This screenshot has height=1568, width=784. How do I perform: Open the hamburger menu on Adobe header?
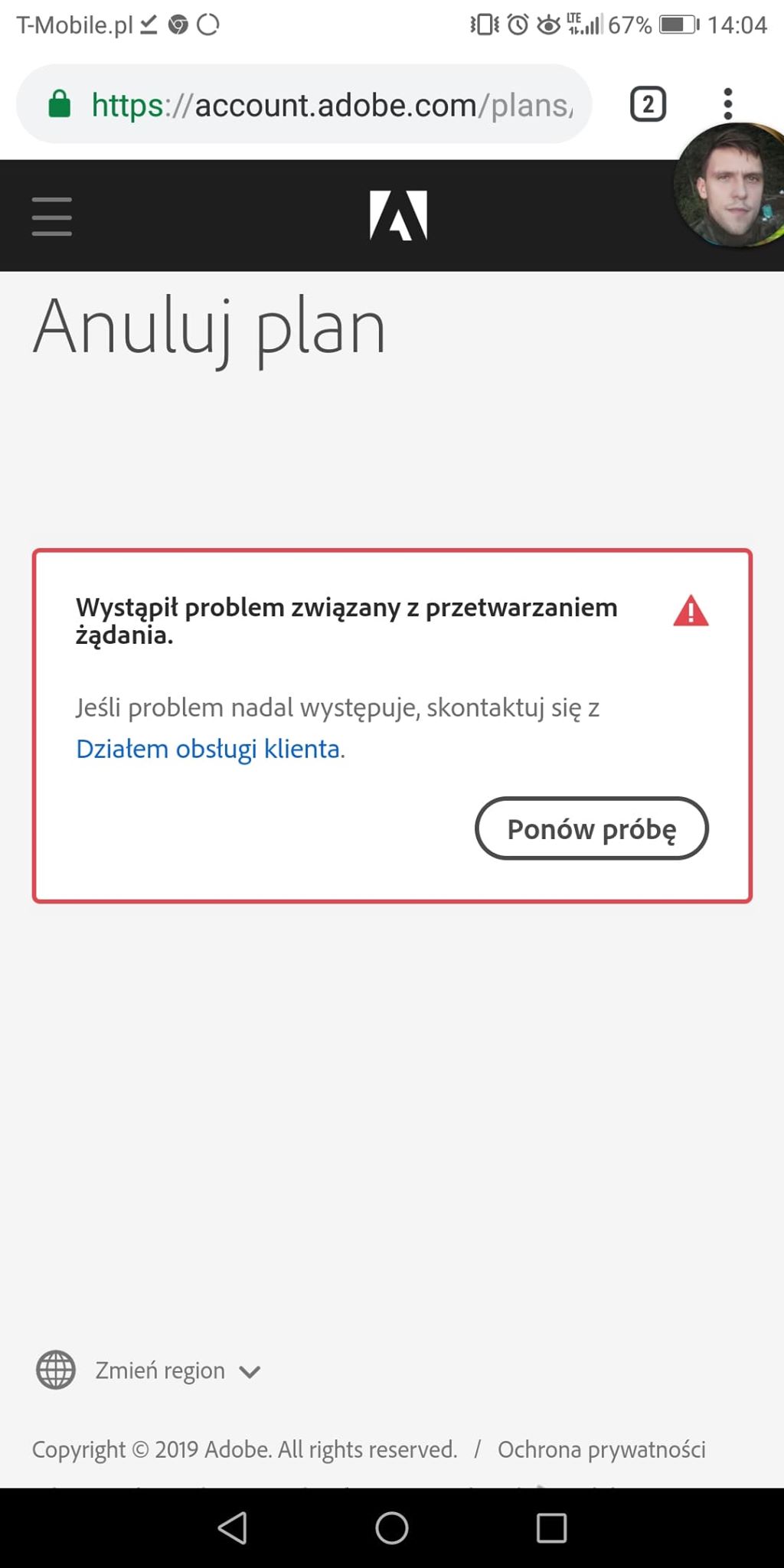coord(52,216)
